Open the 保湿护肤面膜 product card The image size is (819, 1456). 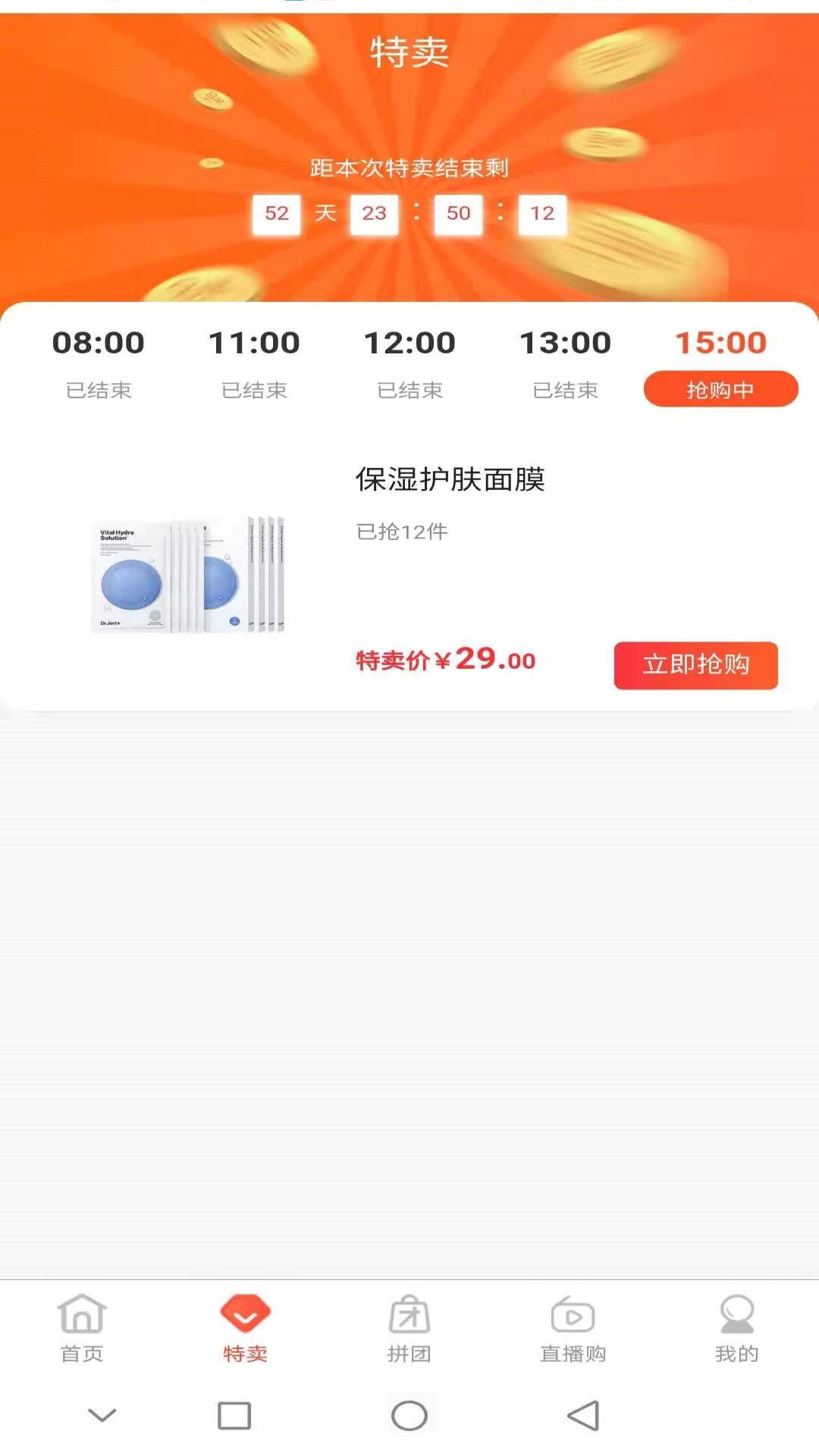click(x=450, y=480)
